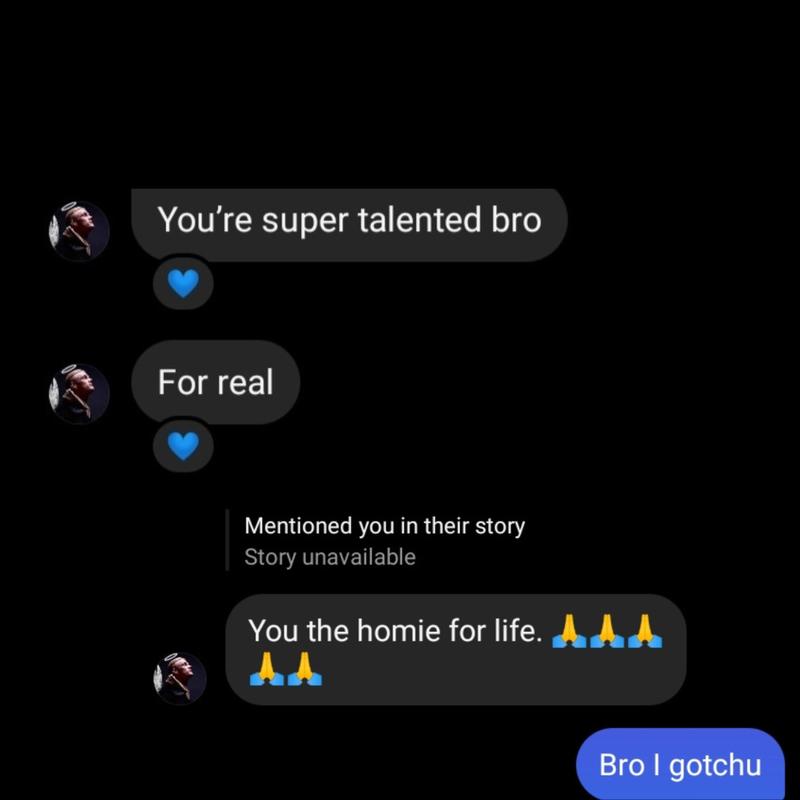Screen dimensions: 800x800
Task: Open sender's avatar beside "You're super talented bro"
Action: click(x=80, y=231)
